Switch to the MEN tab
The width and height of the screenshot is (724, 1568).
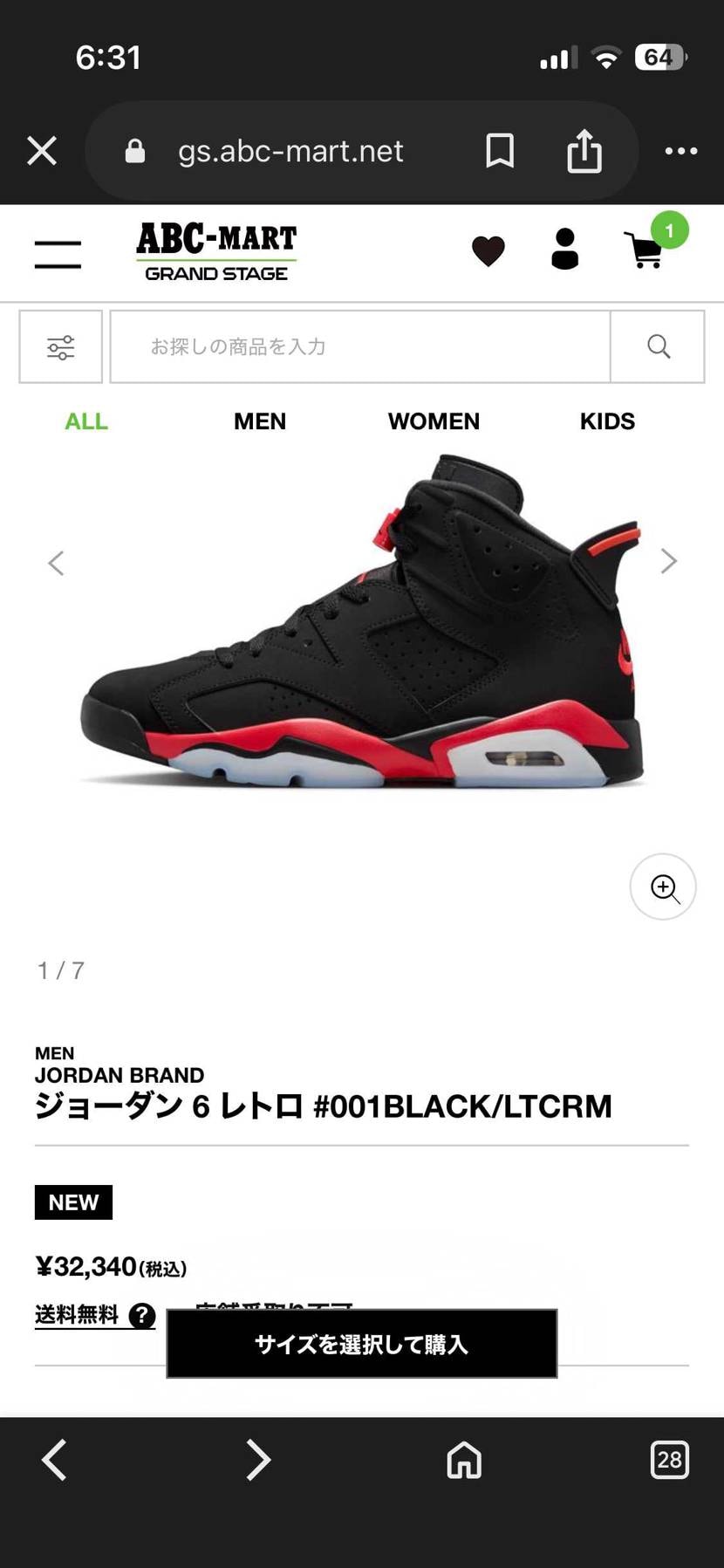click(x=260, y=421)
